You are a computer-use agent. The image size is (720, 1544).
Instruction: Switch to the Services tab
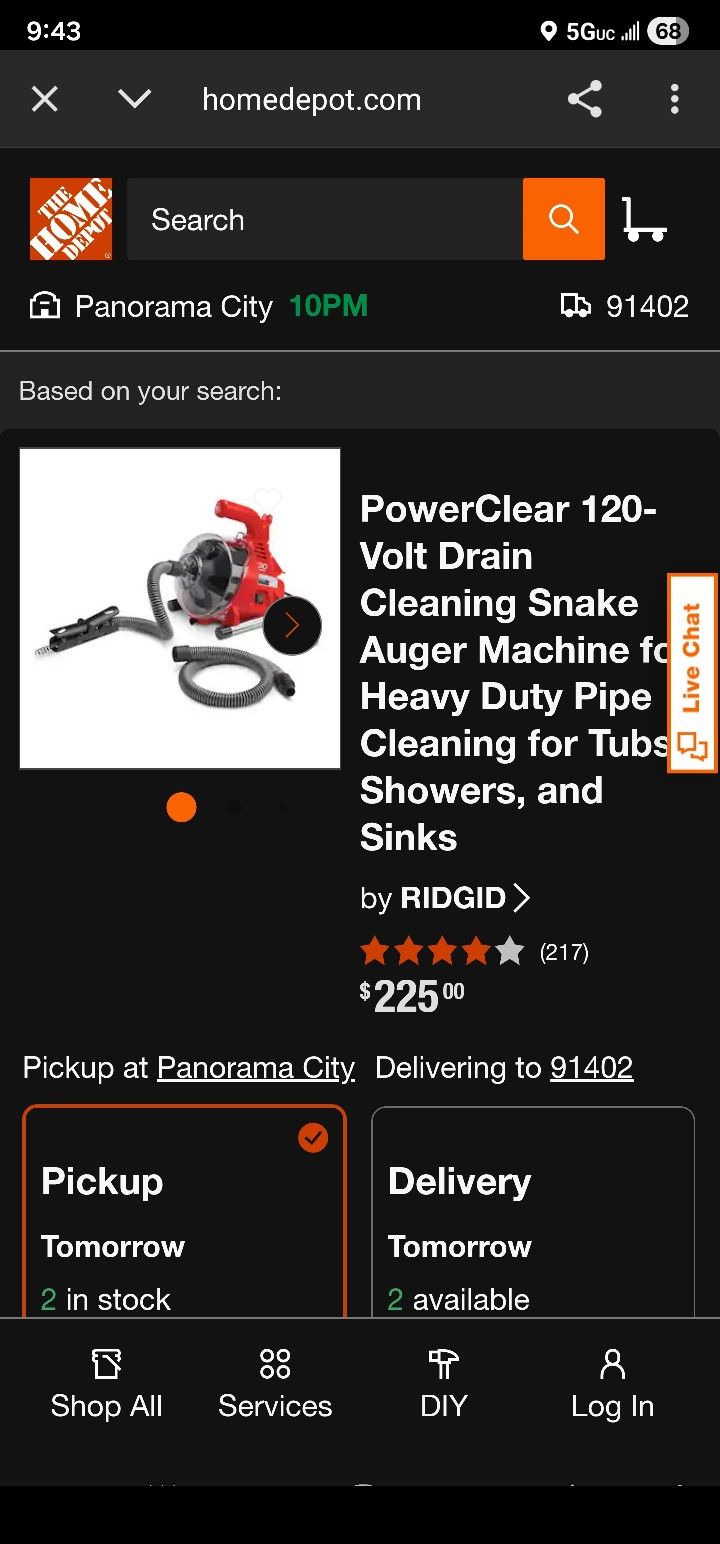point(275,1384)
